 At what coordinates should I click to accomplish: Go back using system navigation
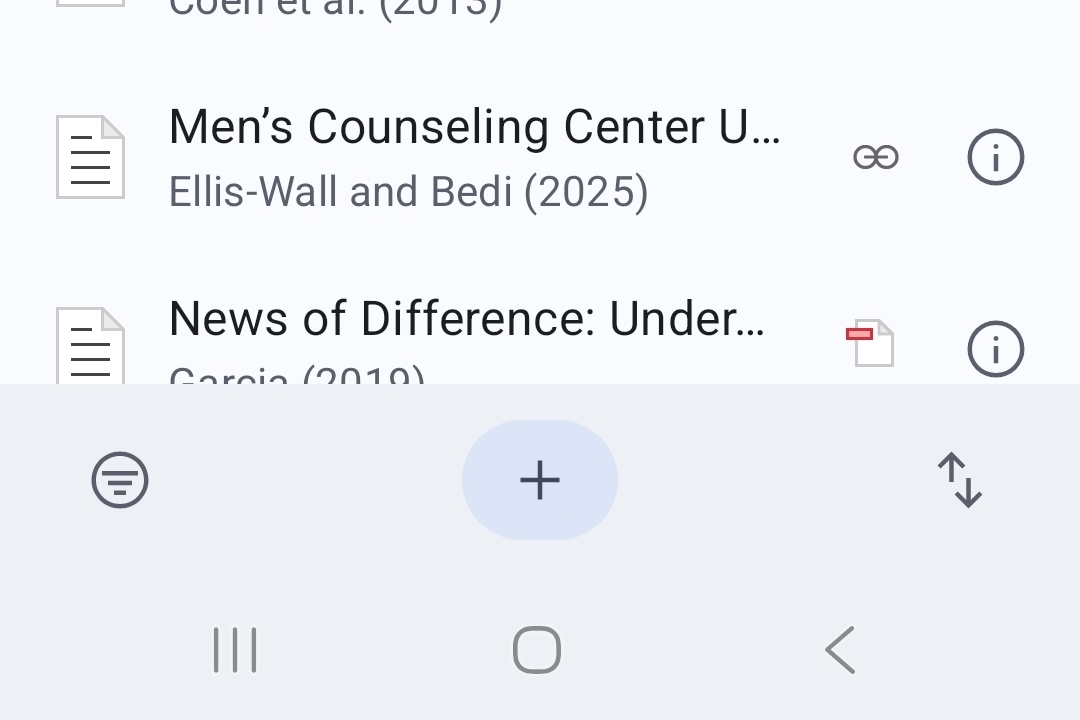tap(840, 650)
